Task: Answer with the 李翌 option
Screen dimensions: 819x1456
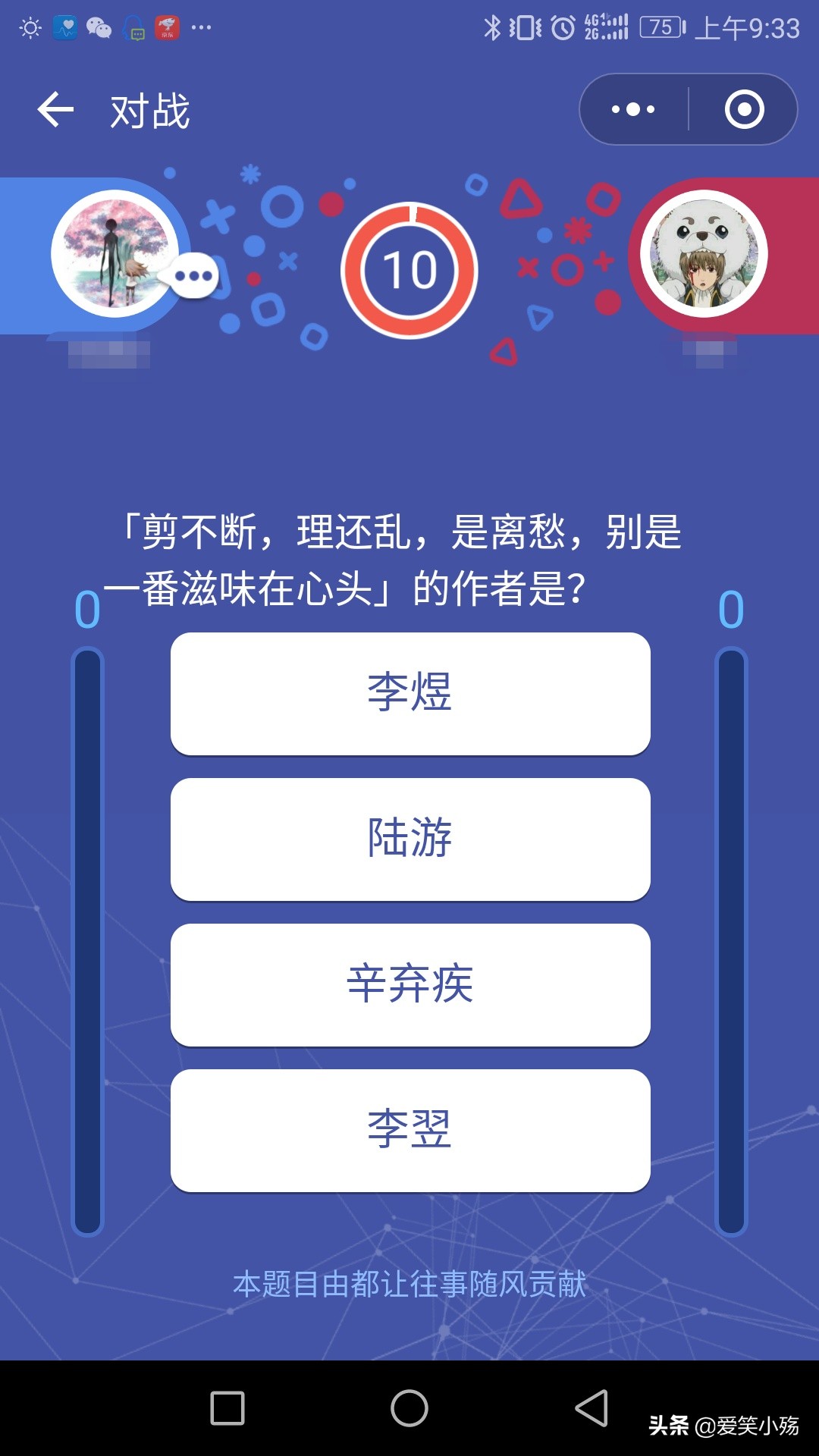Action: [410, 1131]
